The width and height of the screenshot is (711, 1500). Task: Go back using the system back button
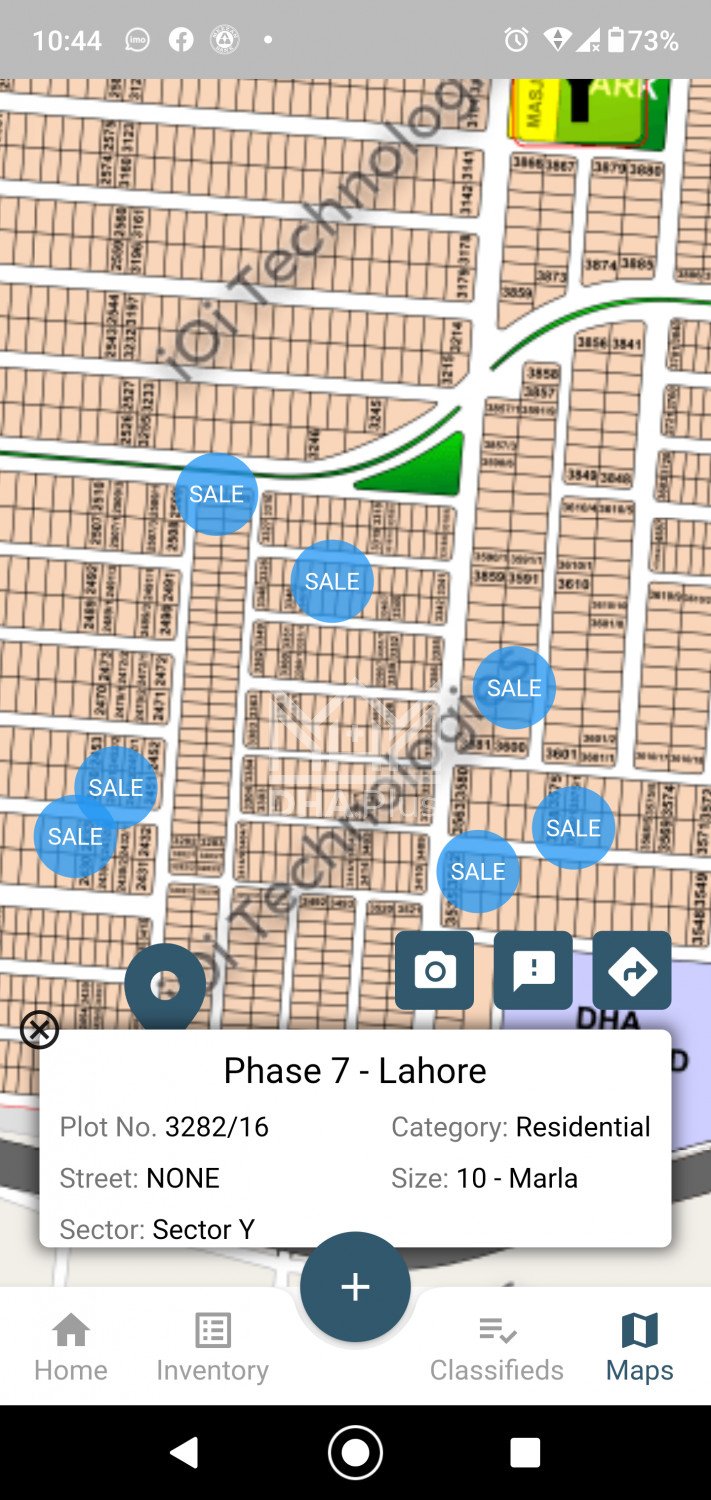184,1452
